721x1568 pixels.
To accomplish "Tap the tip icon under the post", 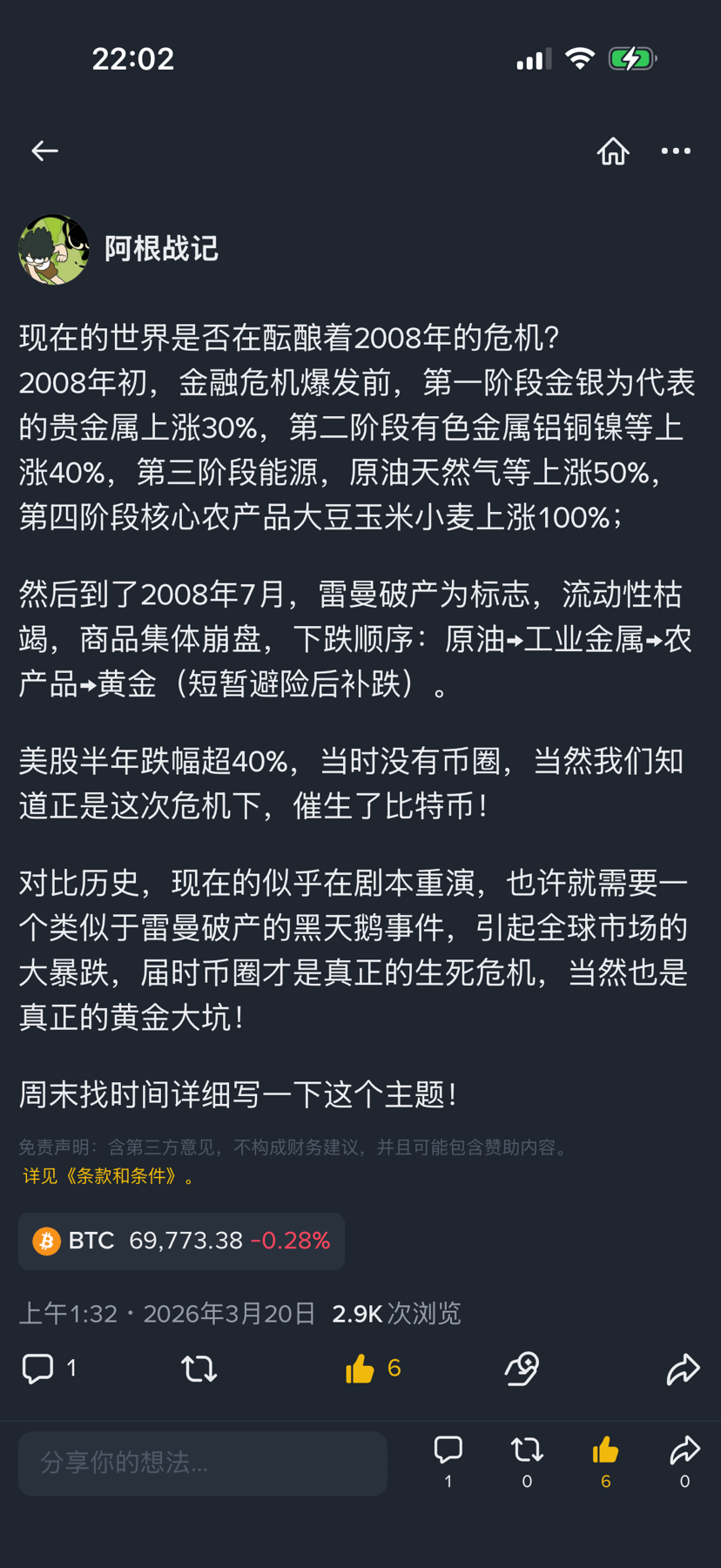I will click(x=522, y=1369).
